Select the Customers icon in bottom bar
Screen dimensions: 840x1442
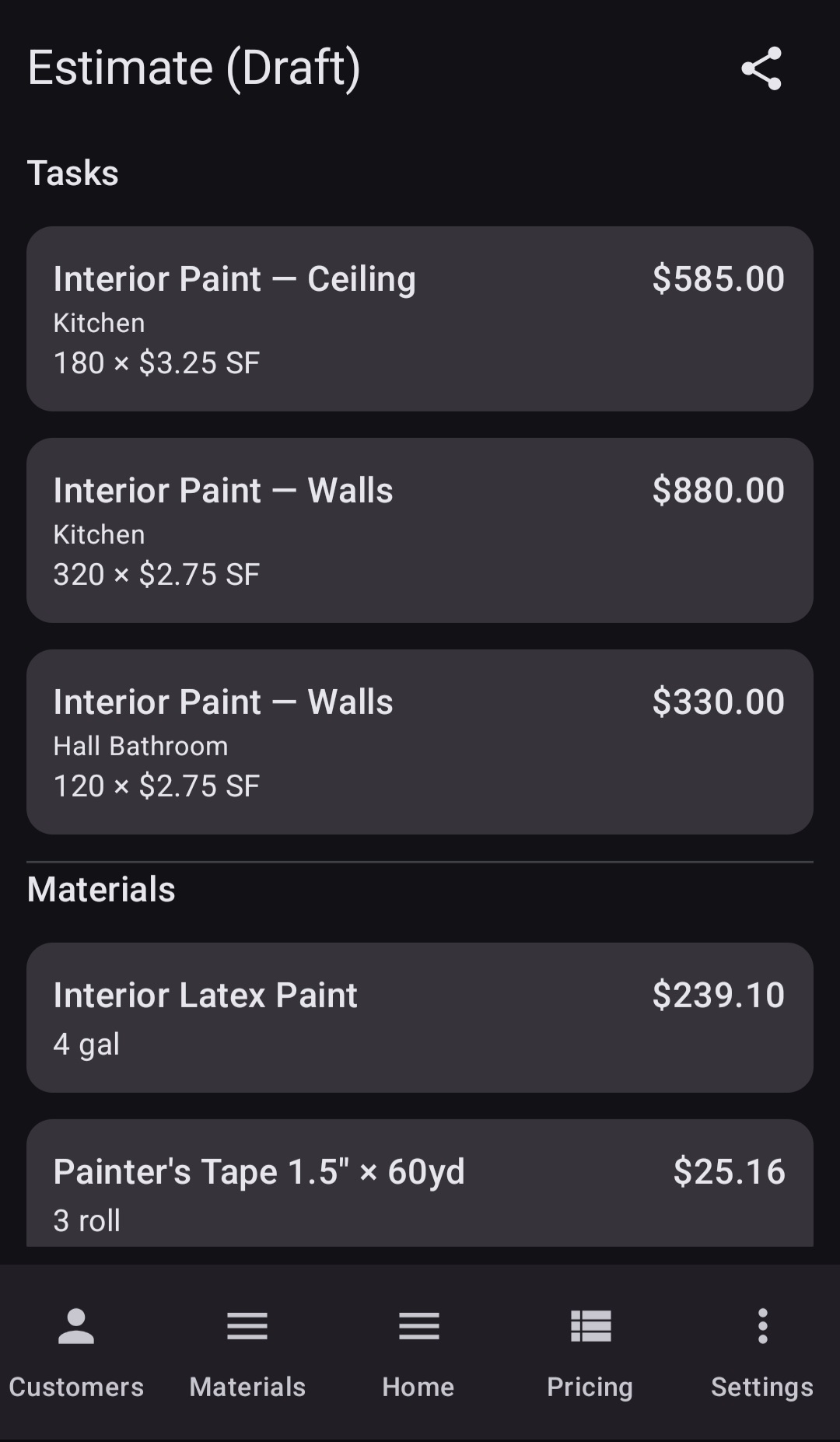point(75,1326)
